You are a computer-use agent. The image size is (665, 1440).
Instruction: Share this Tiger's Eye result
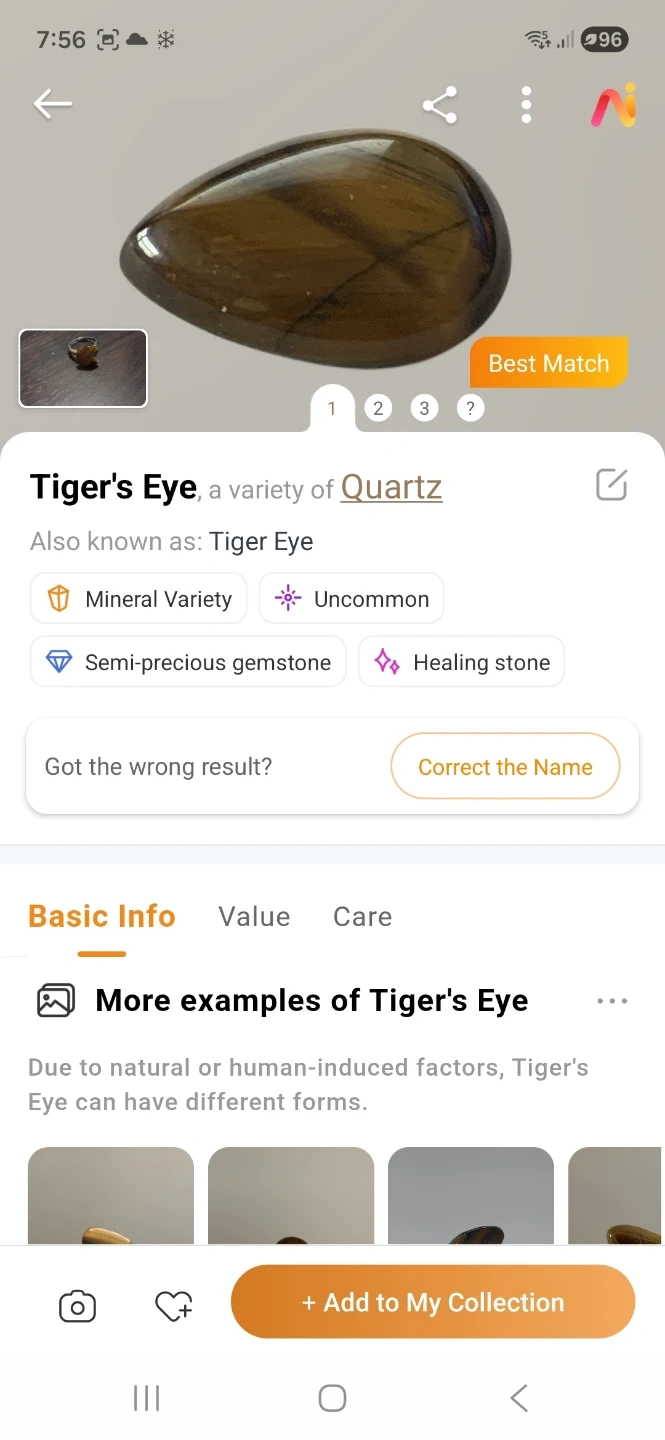click(x=440, y=105)
